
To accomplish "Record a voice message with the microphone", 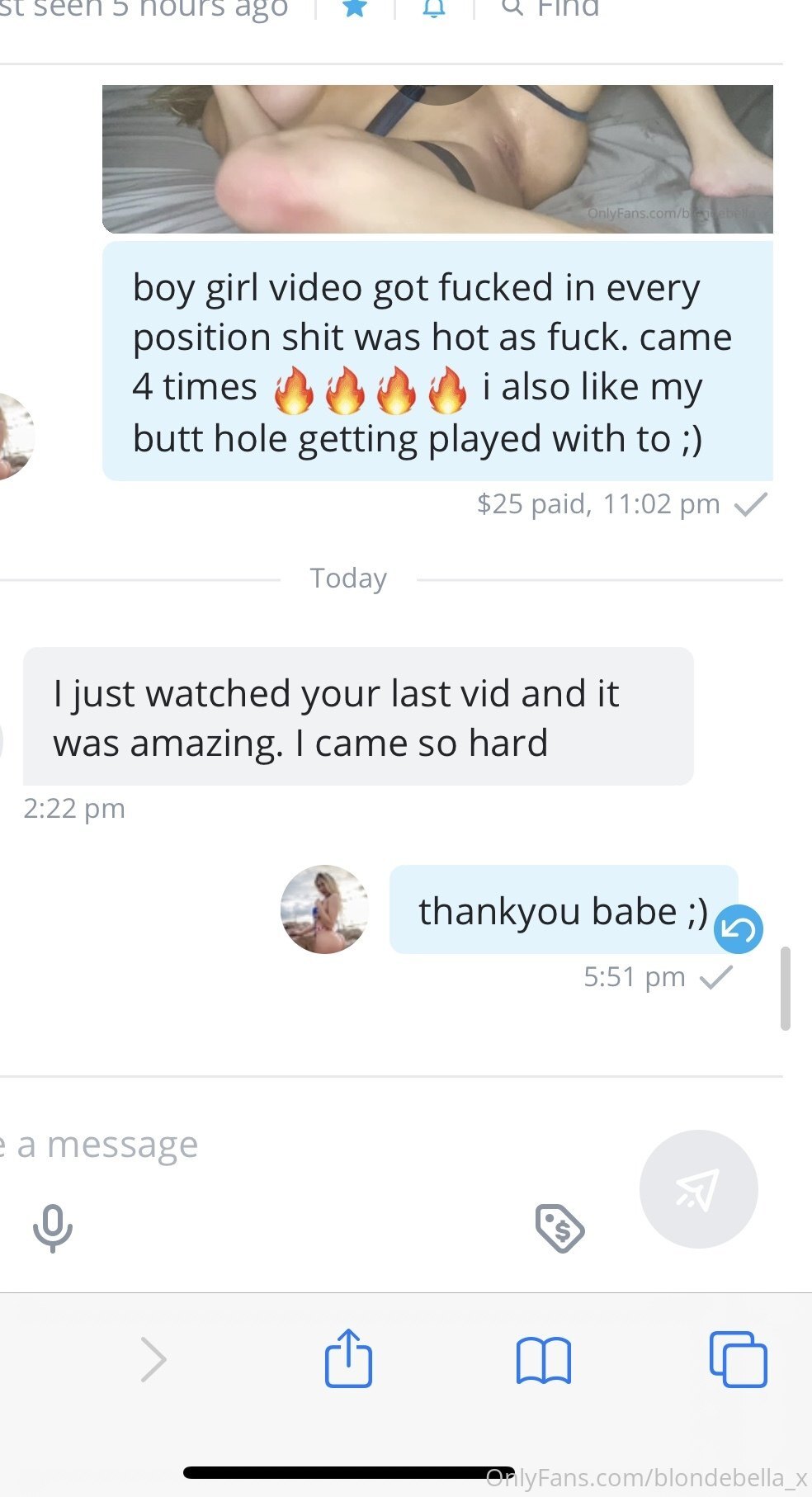I will coord(53,1228).
